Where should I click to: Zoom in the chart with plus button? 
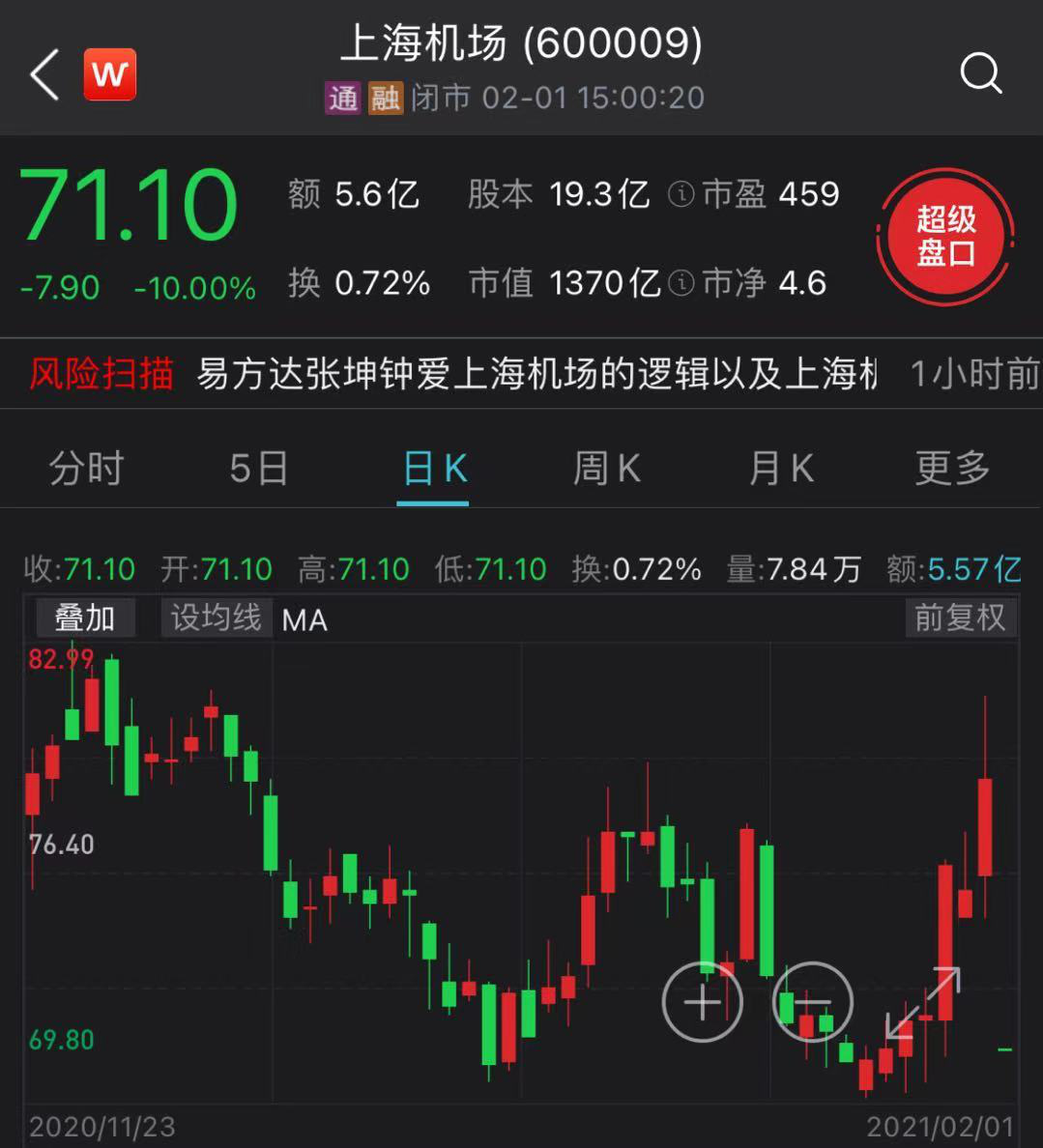tap(702, 1002)
